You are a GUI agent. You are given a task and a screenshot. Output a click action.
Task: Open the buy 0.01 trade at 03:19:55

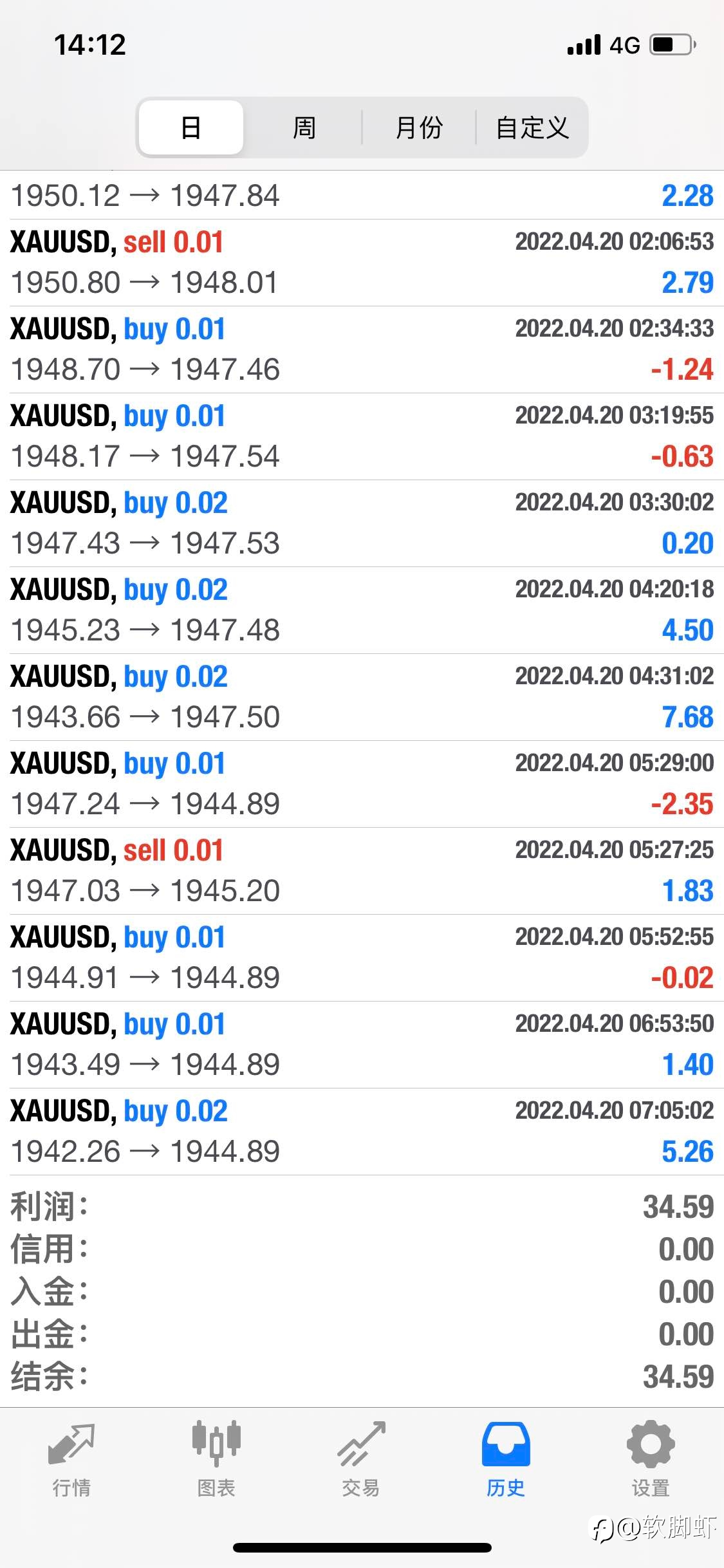pyautogui.click(x=362, y=436)
